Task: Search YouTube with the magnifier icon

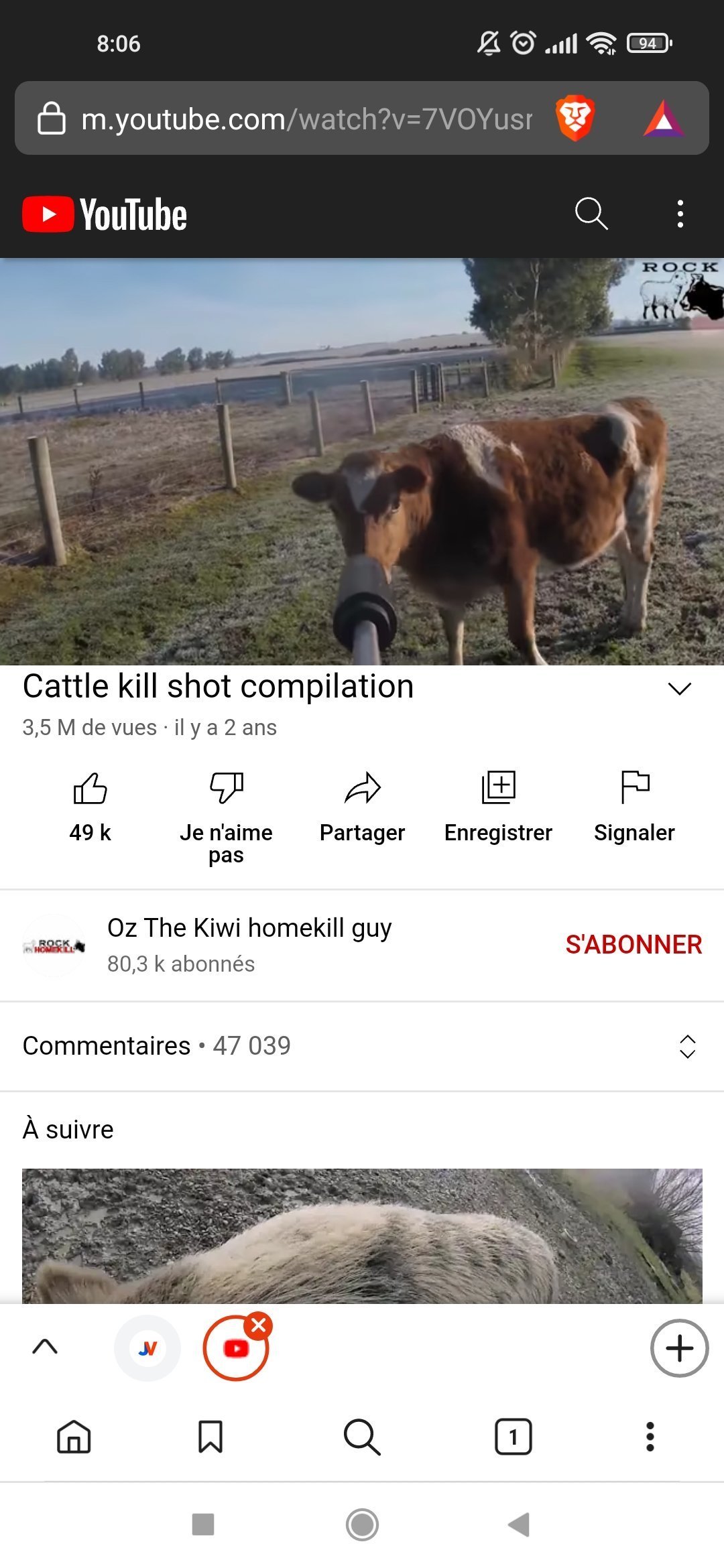Action: [591, 214]
